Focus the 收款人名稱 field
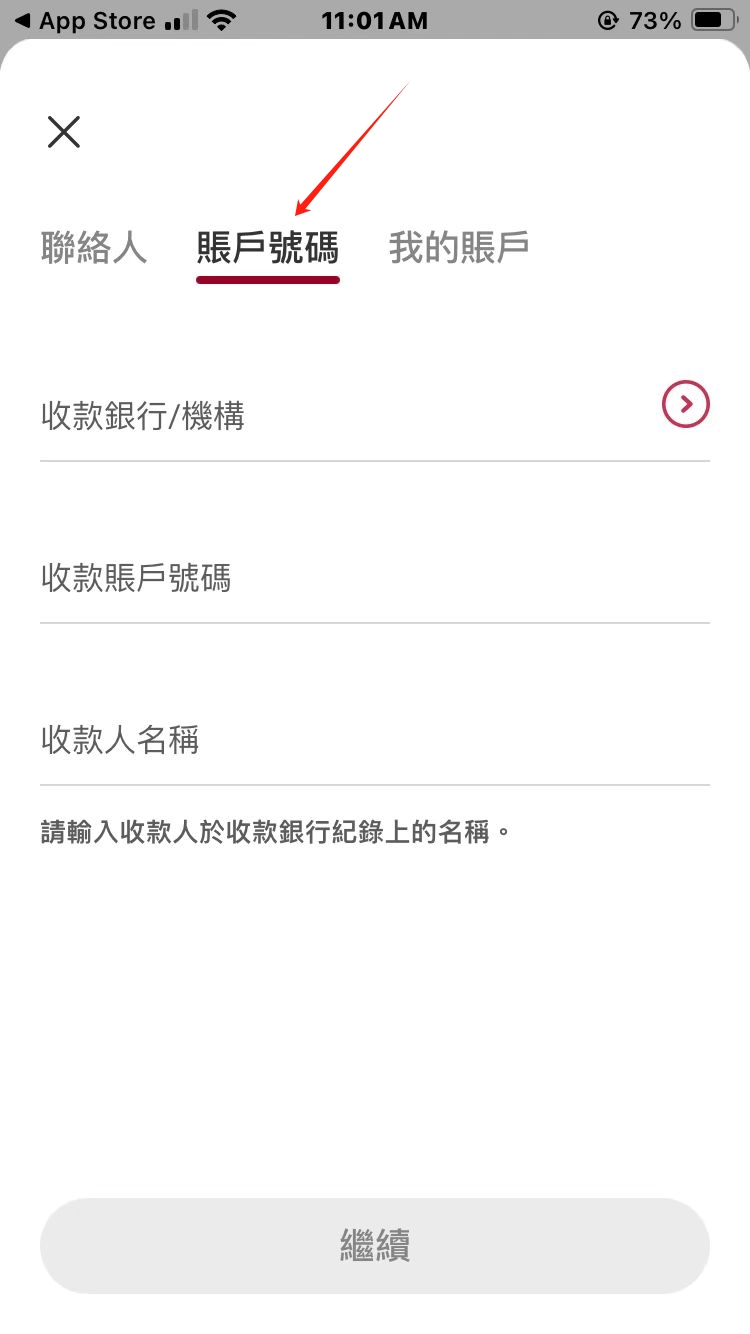 tap(375, 740)
